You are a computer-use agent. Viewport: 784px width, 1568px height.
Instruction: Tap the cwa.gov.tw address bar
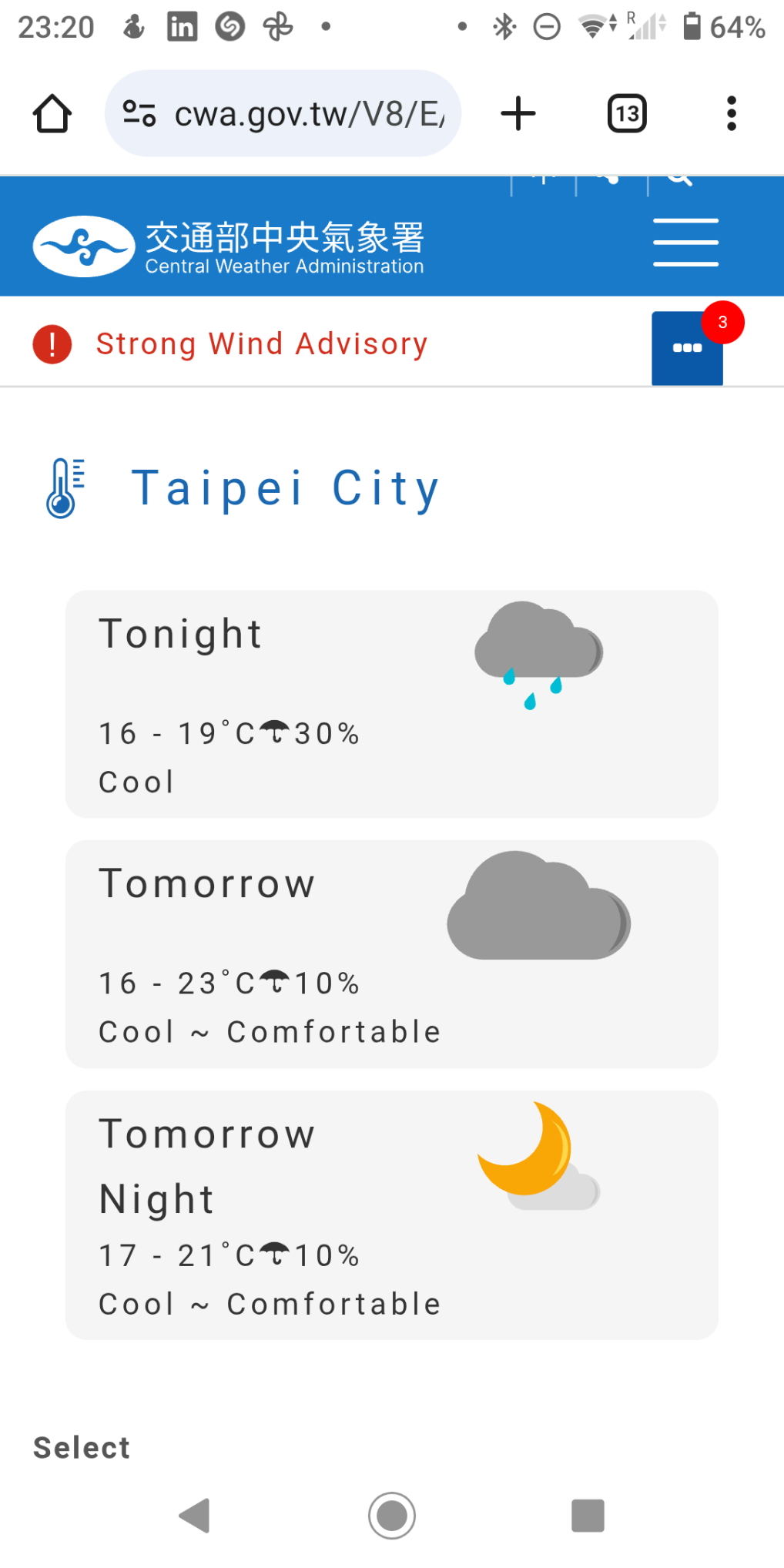(x=283, y=114)
